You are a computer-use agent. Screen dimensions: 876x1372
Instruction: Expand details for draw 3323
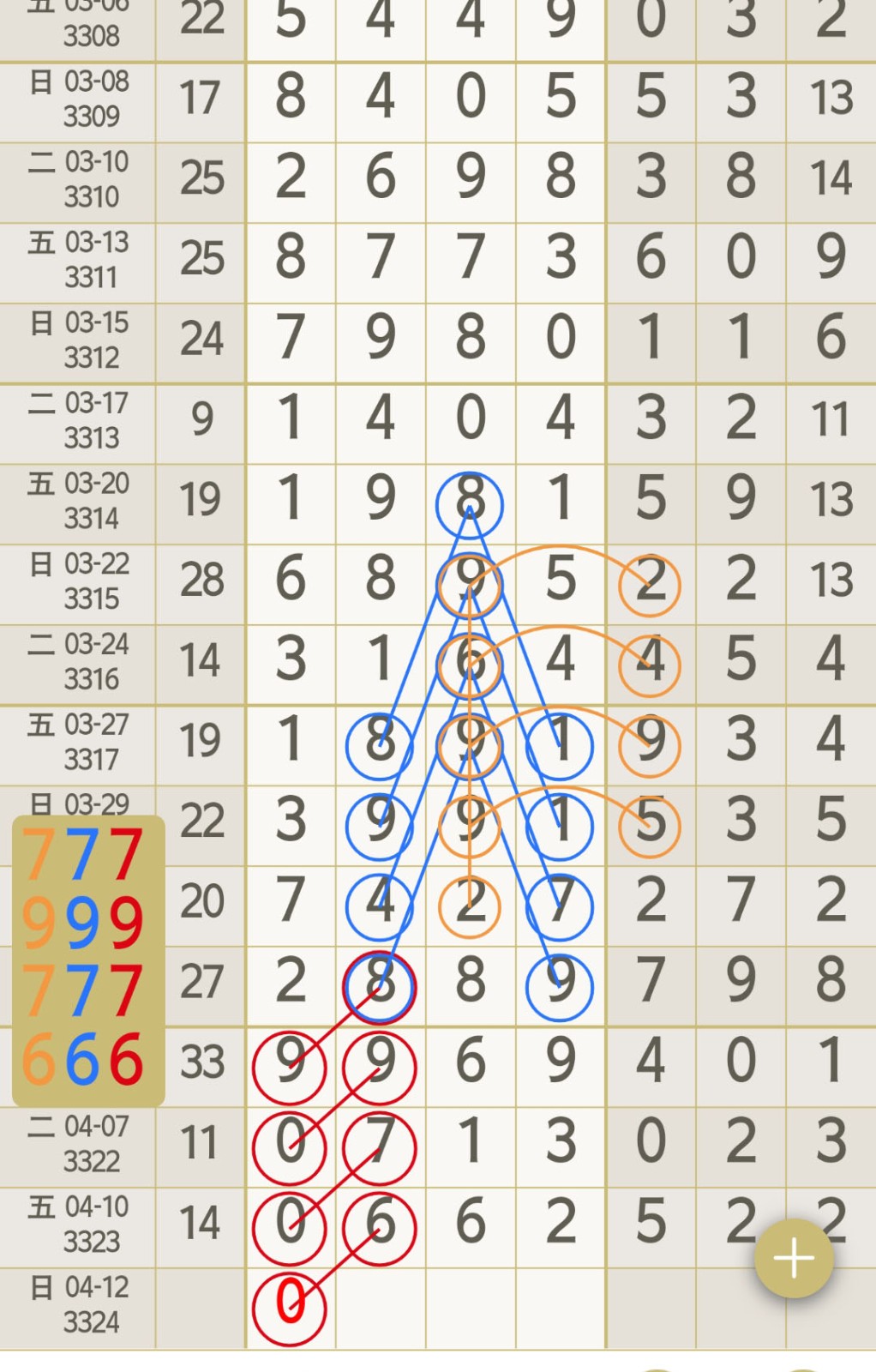click(x=90, y=1225)
